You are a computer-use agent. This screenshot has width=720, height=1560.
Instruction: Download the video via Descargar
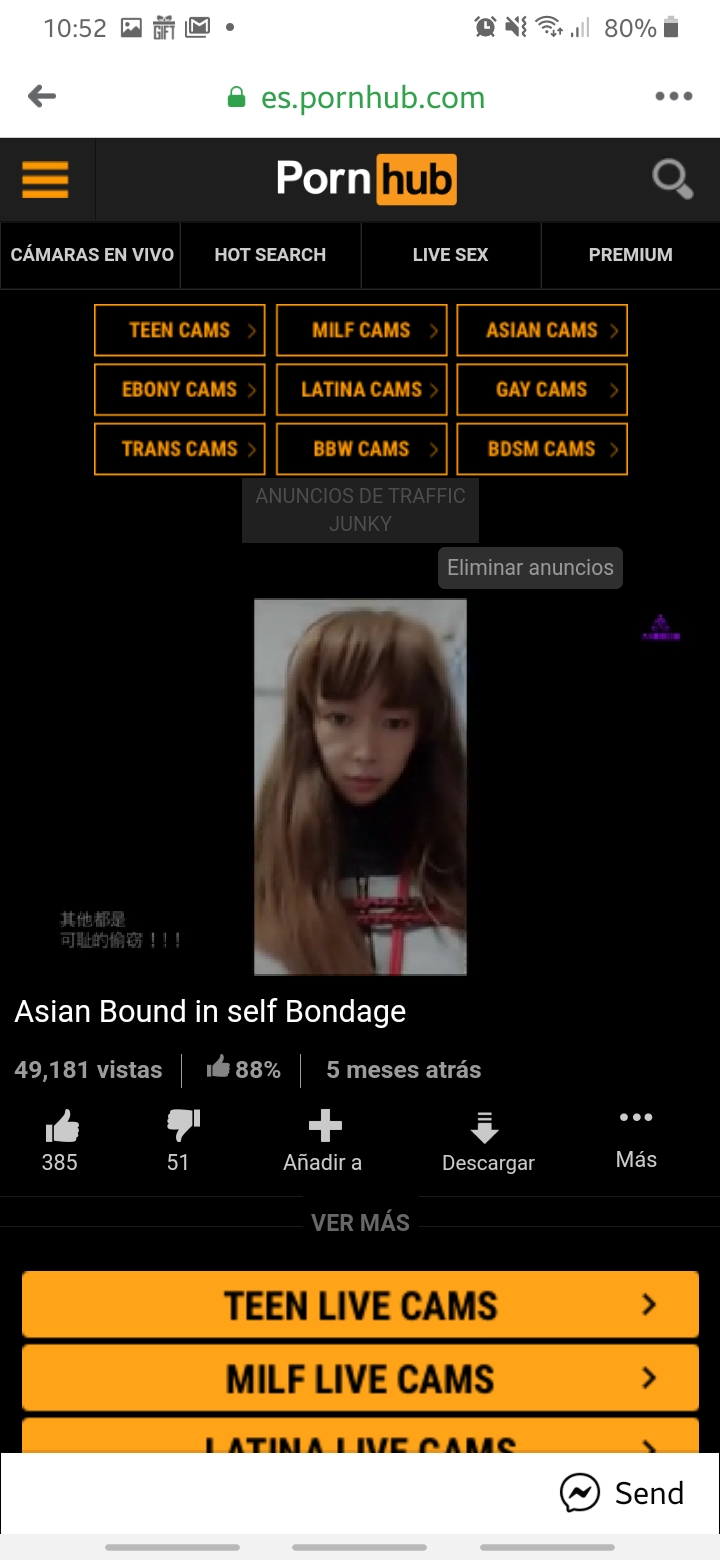tap(487, 1140)
